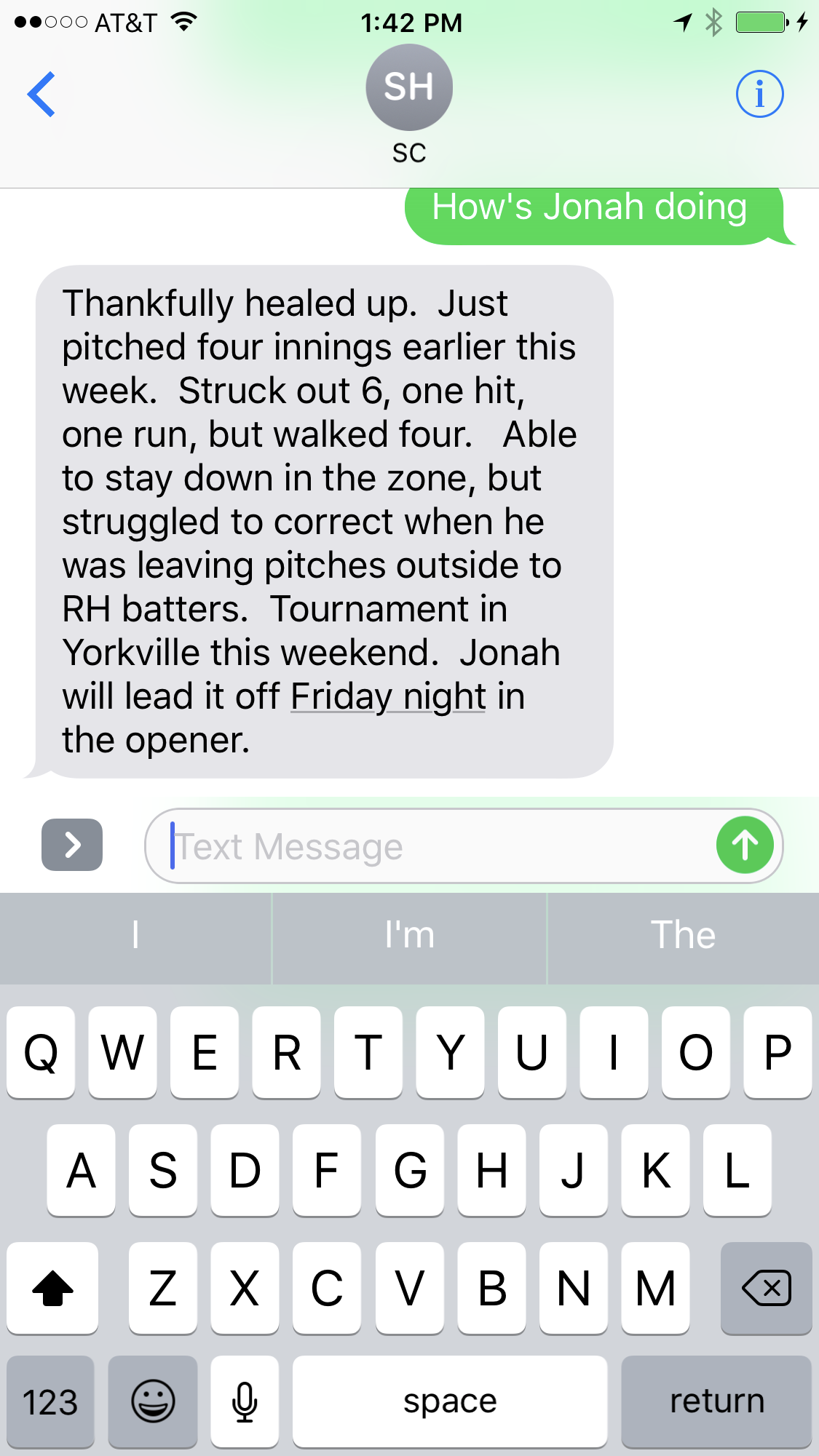Image resolution: width=819 pixels, height=1456 pixels.
Task: Switch keyboard to numbers with 123 key
Action: click(x=50, y=1401)
